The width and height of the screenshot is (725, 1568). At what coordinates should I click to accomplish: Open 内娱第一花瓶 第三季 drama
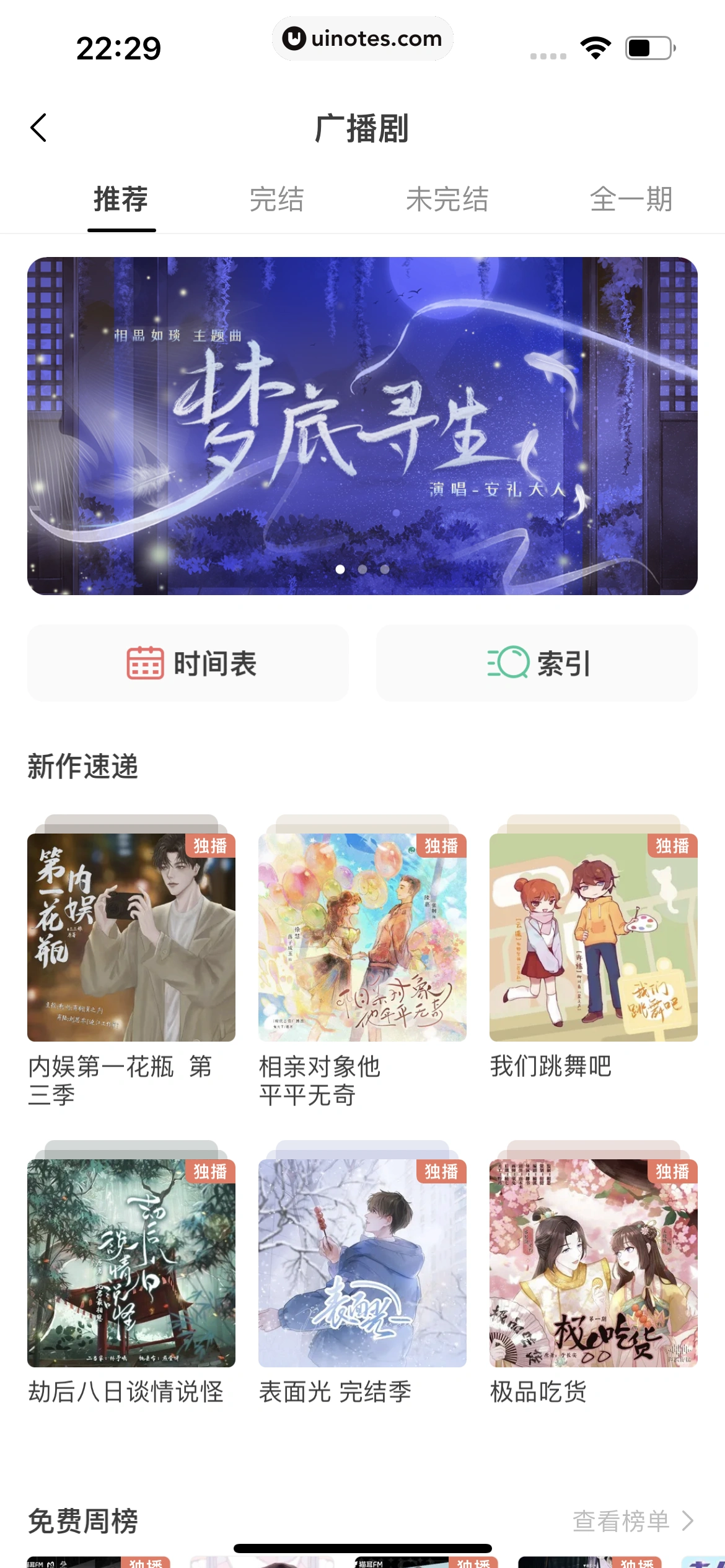(131, 938)
